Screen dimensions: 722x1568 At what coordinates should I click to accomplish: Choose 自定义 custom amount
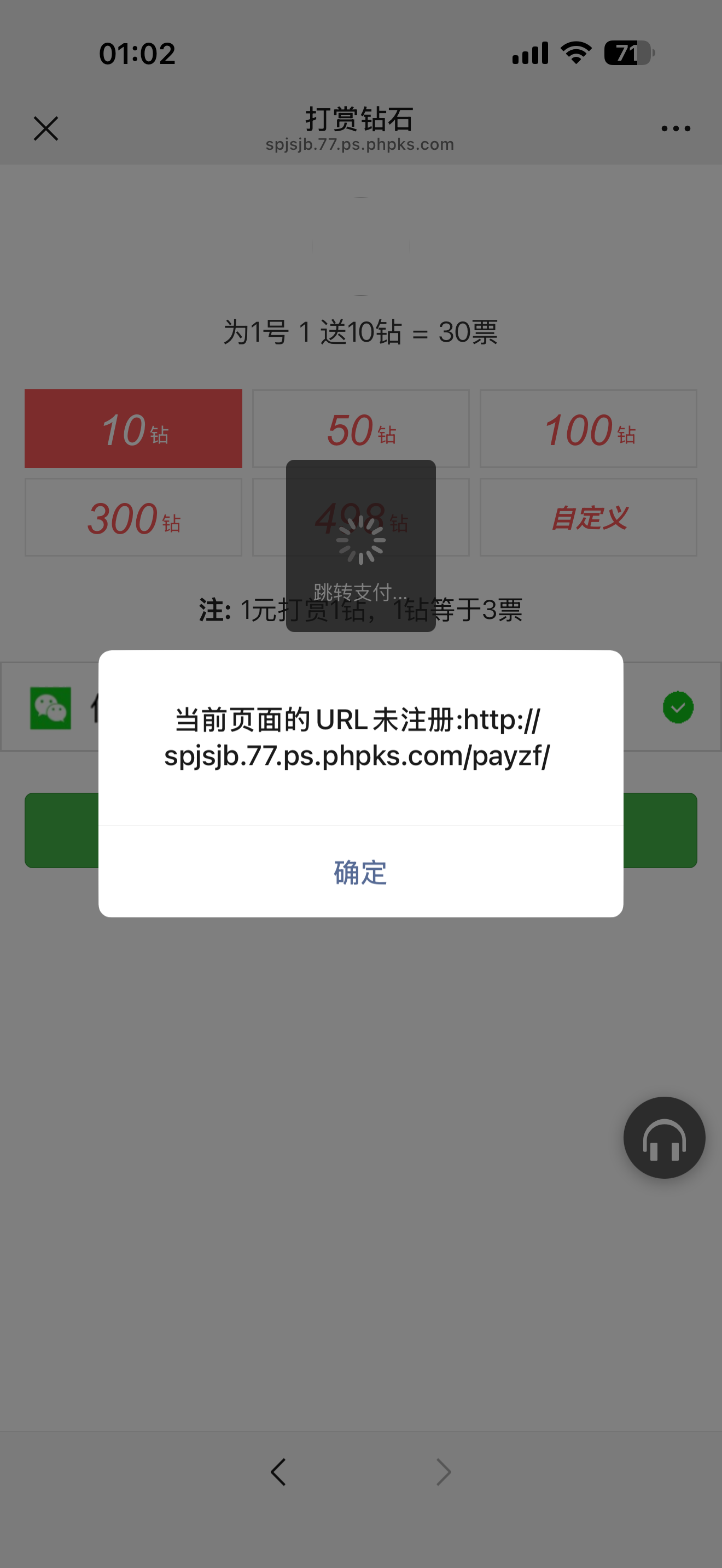[x=588, y=517]
